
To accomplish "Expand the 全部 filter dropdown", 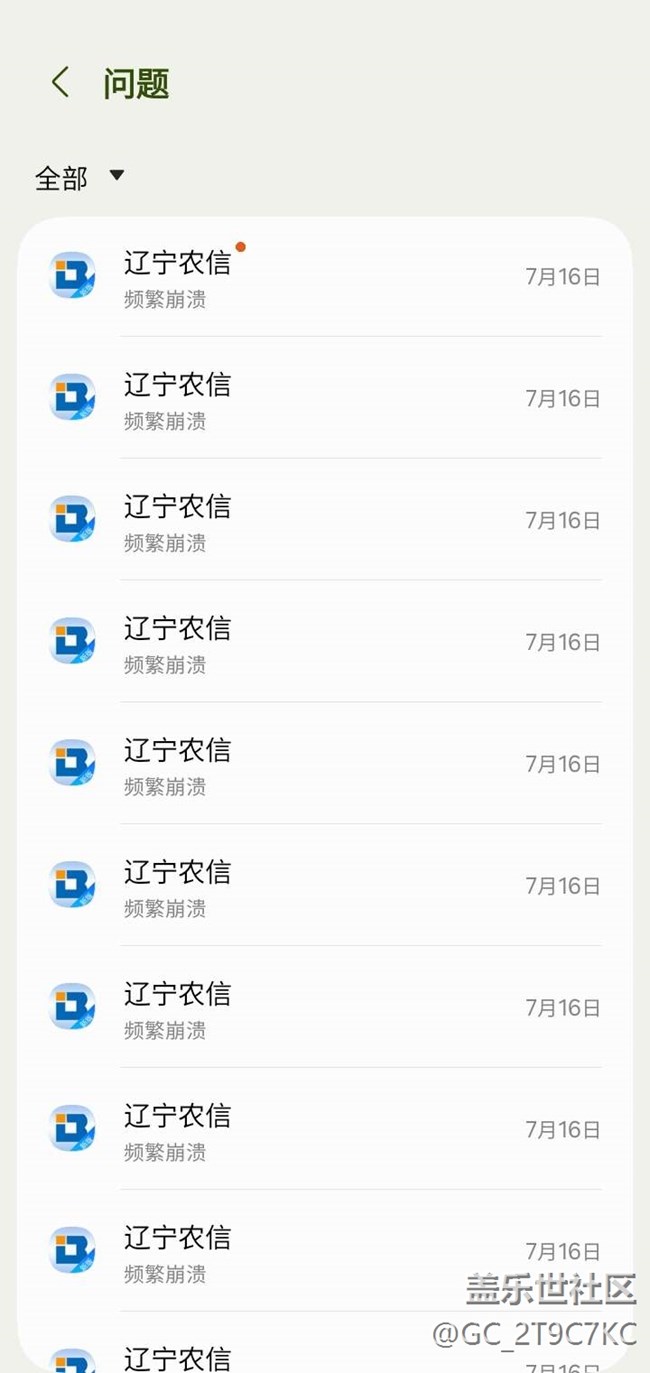I will [80, 178].
